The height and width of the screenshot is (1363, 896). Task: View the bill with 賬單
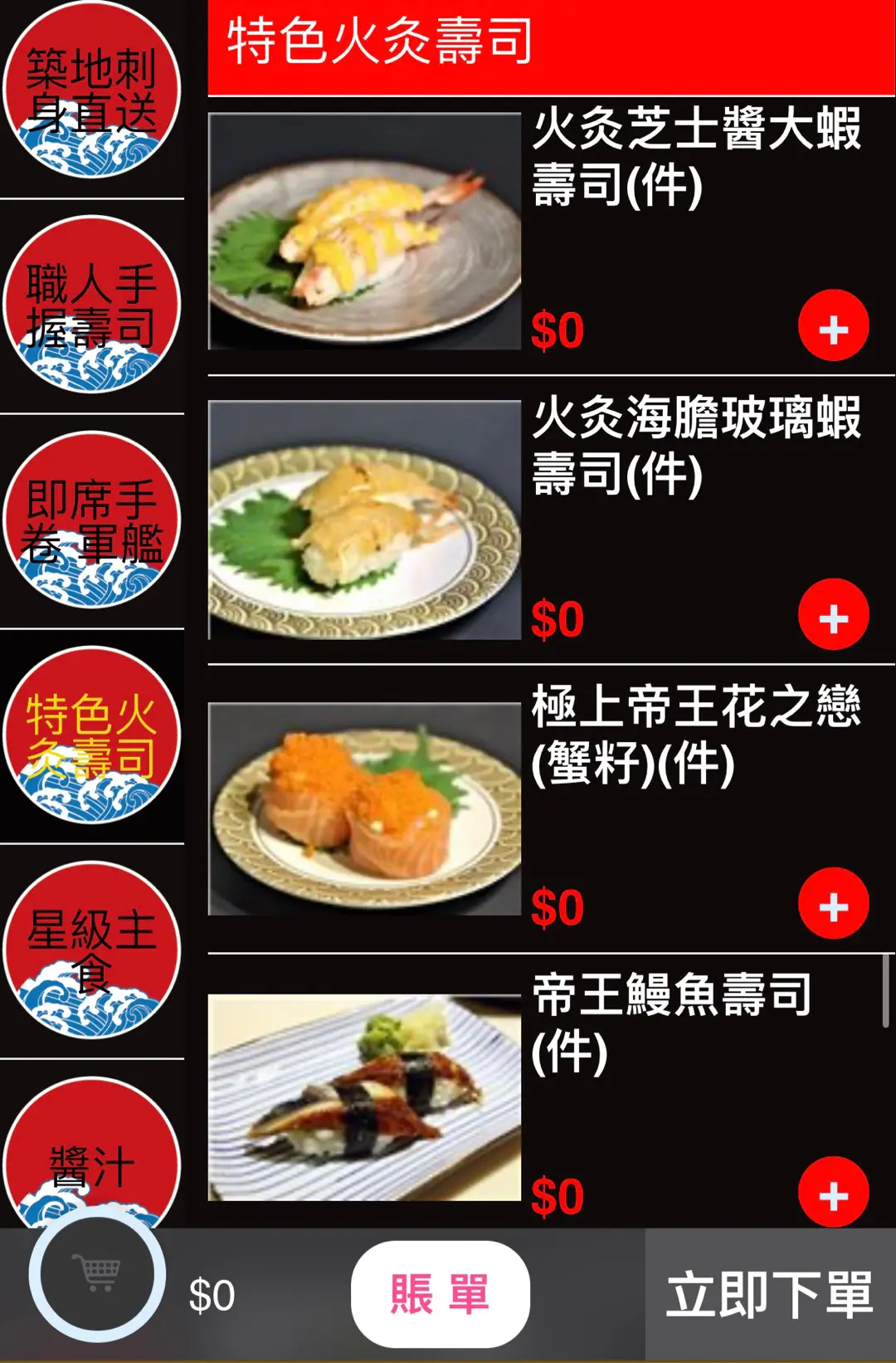[440, 1294]
